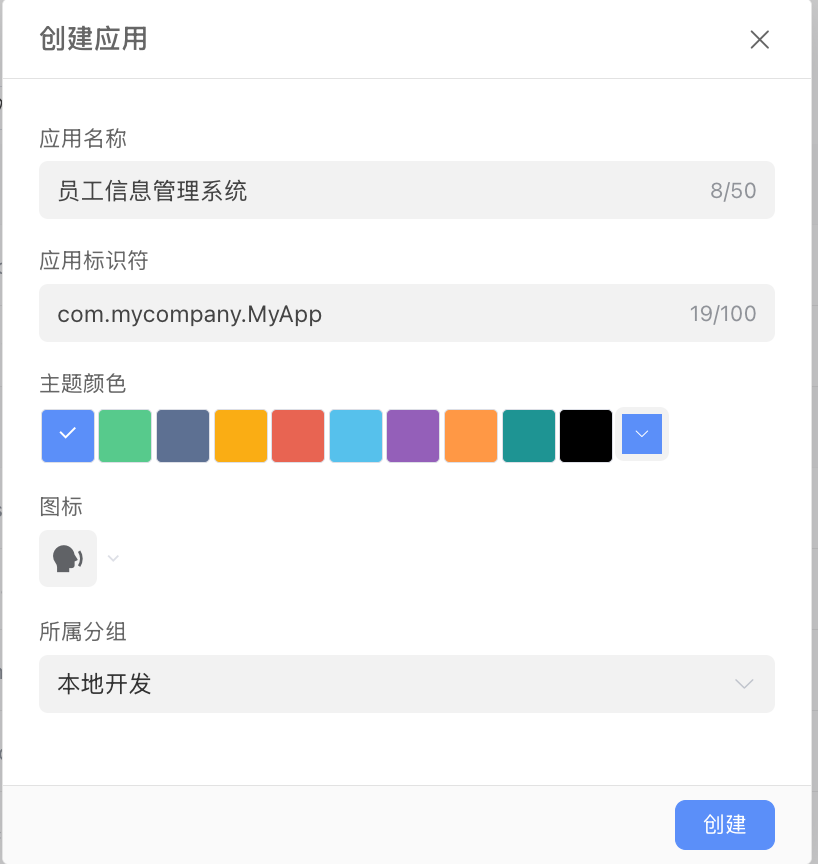Click the 创建 button to create the app
818x864 pixels.
[x=724, y=824]
